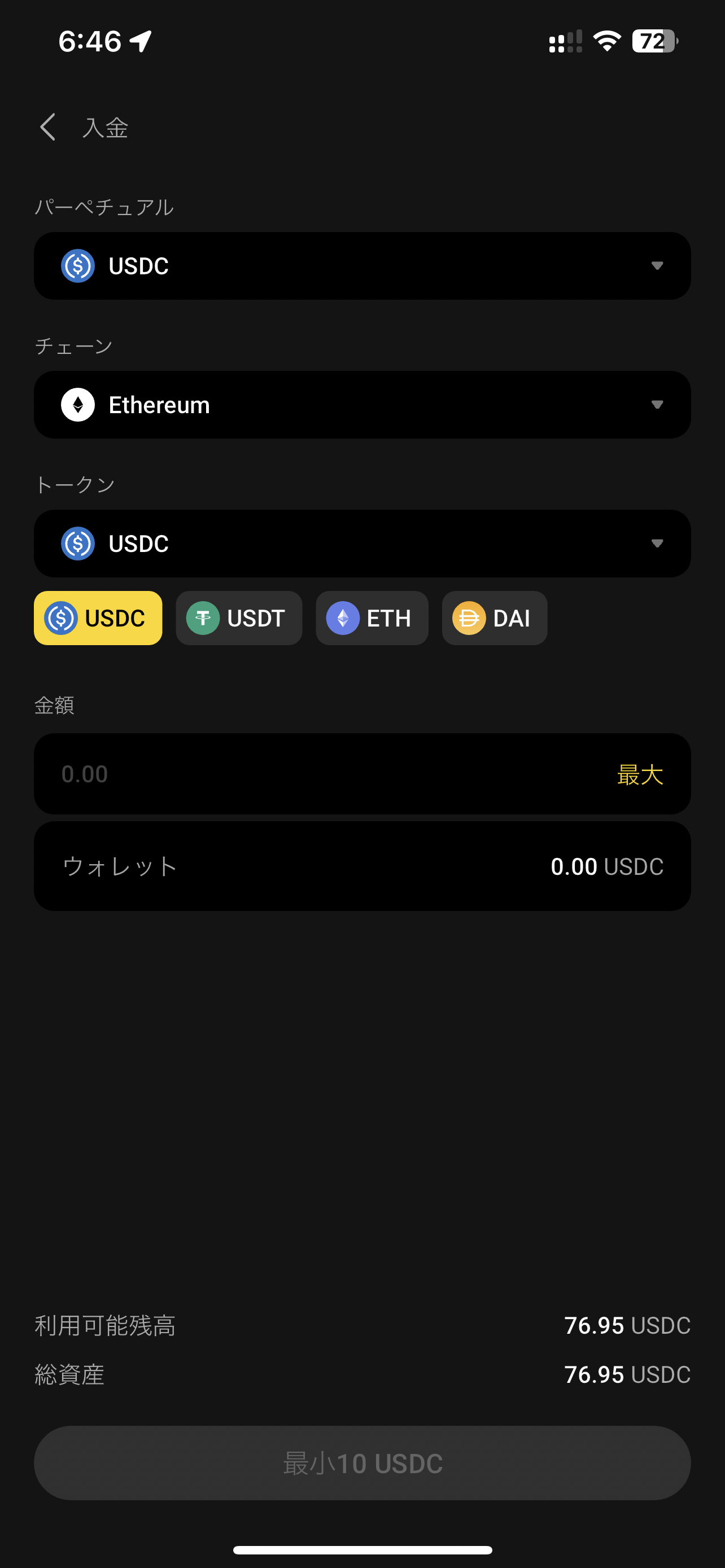Choose the USDT token chip
Viewport: 725px width, 1568px height.
(239, 618)
